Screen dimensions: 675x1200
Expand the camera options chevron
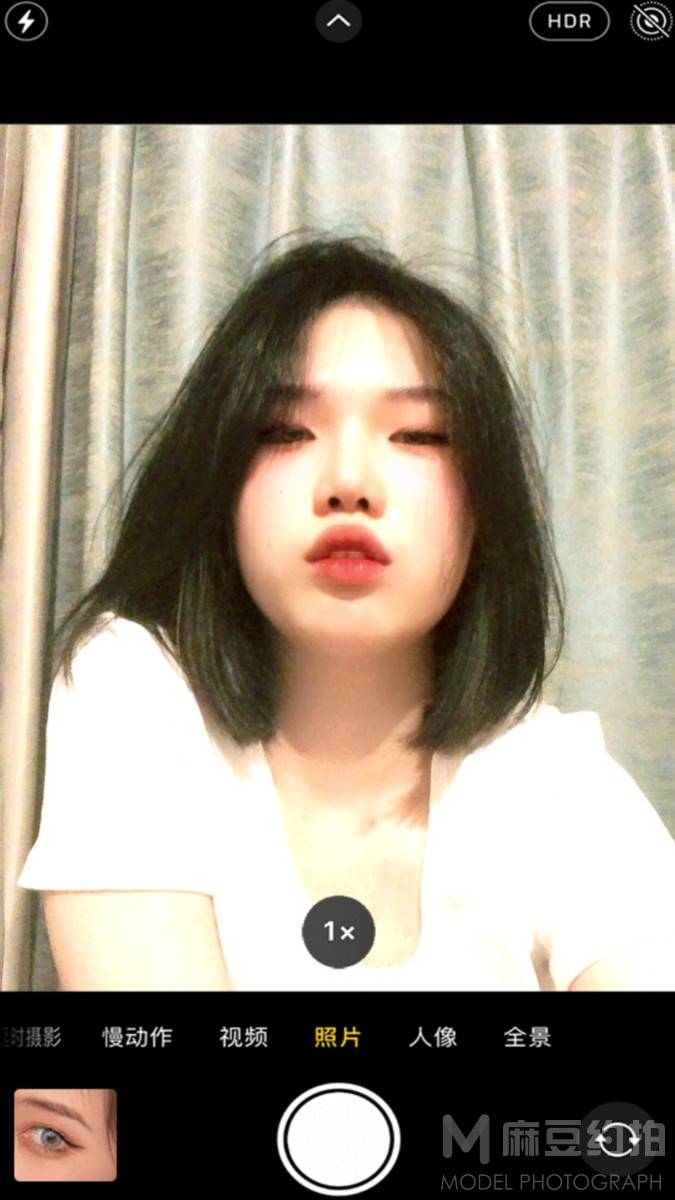pyautogui.click(x=338, y=20)
